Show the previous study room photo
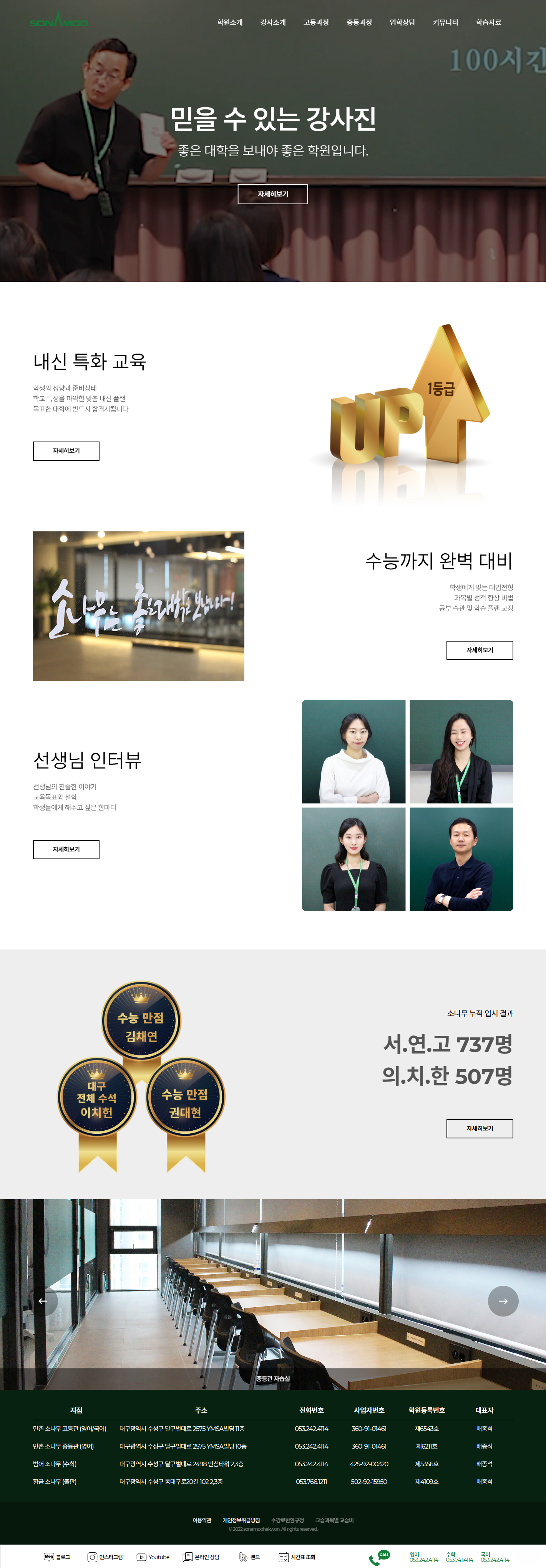The height and width of the screenshot is (1568, 546). point(43,1301)
